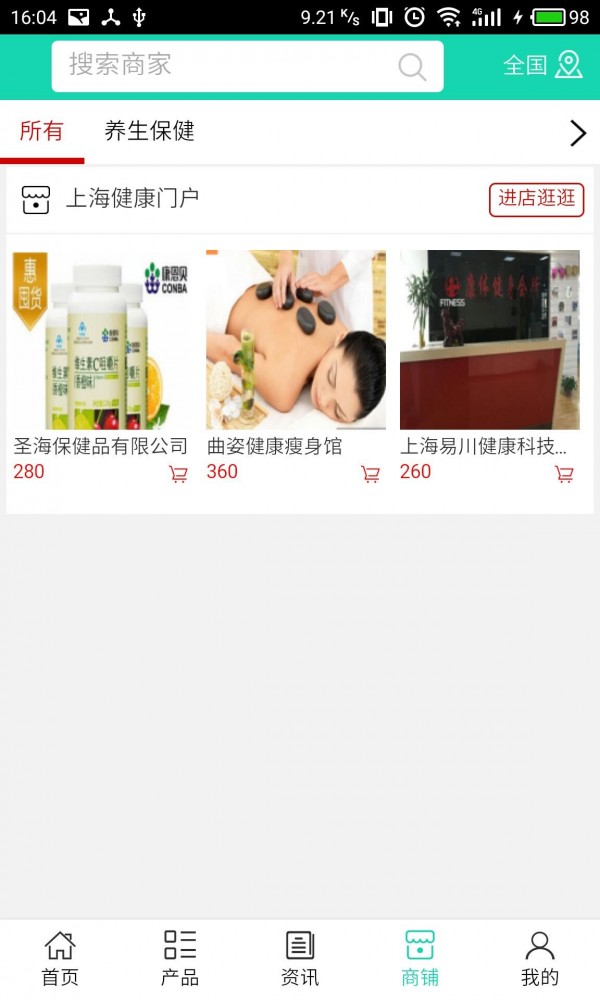Switch to the 养生保健 tab

[149, 131]
